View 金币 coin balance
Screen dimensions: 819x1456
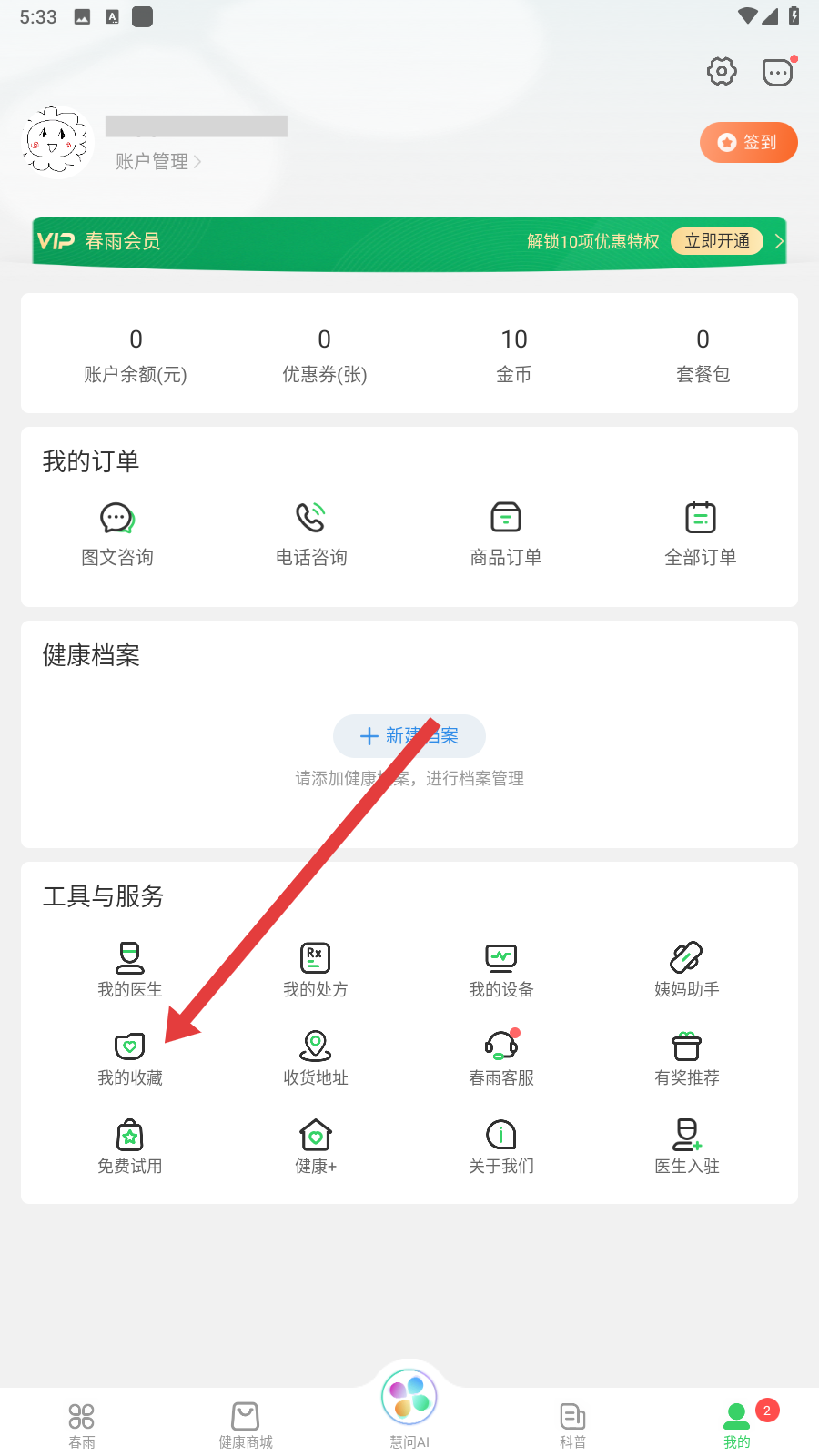point(513,355)
